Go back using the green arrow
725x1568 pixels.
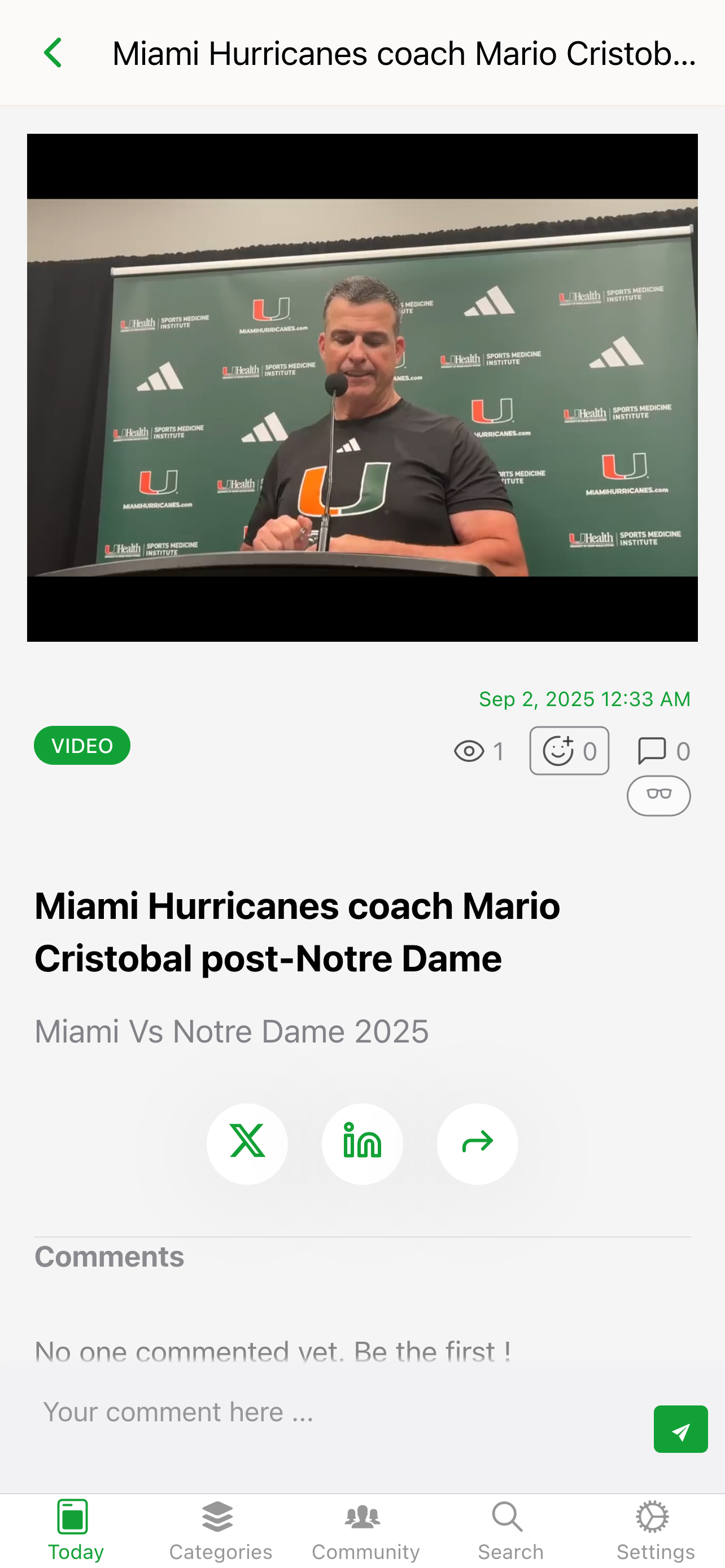(x=54, y=53)
